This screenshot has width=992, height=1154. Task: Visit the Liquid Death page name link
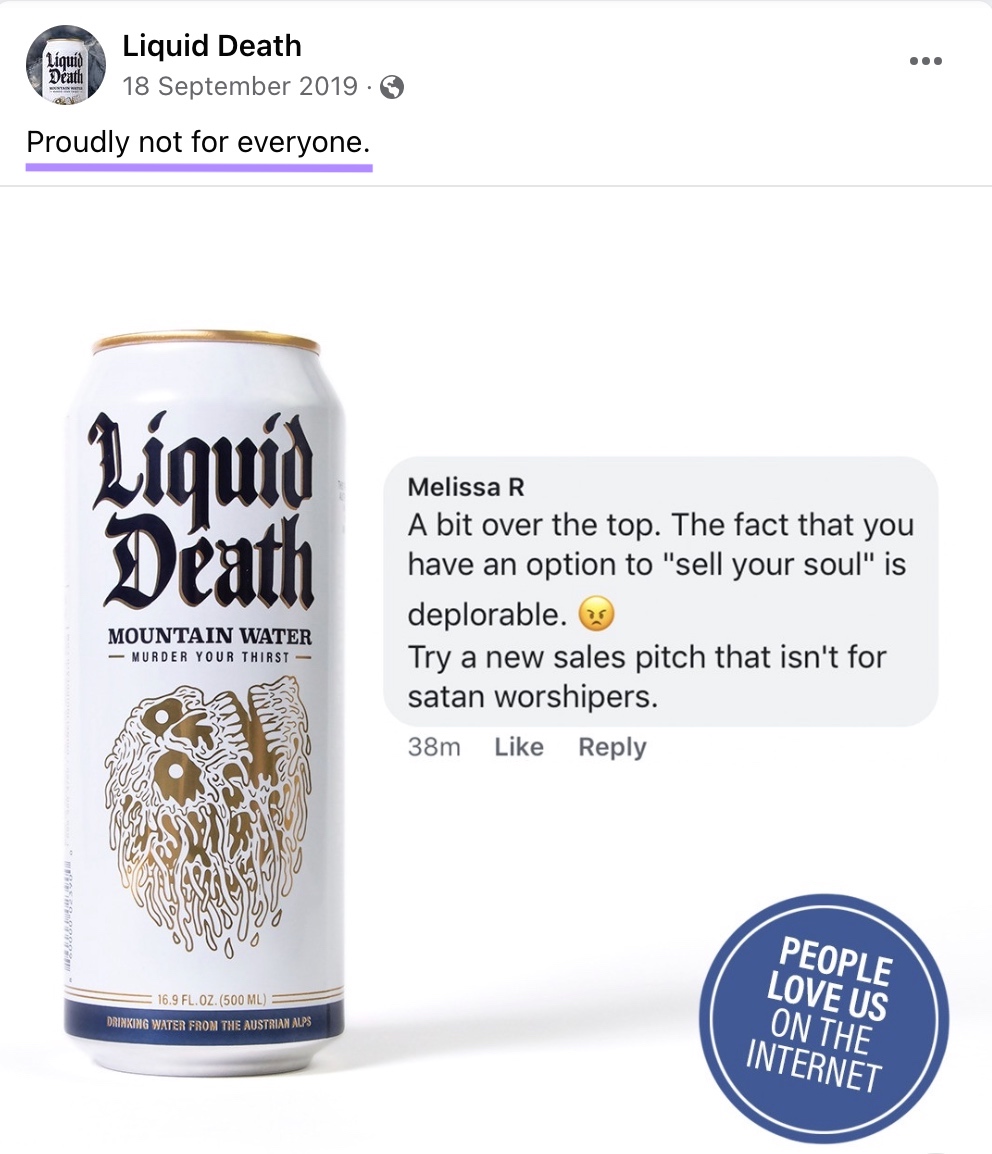pos(211,45)
